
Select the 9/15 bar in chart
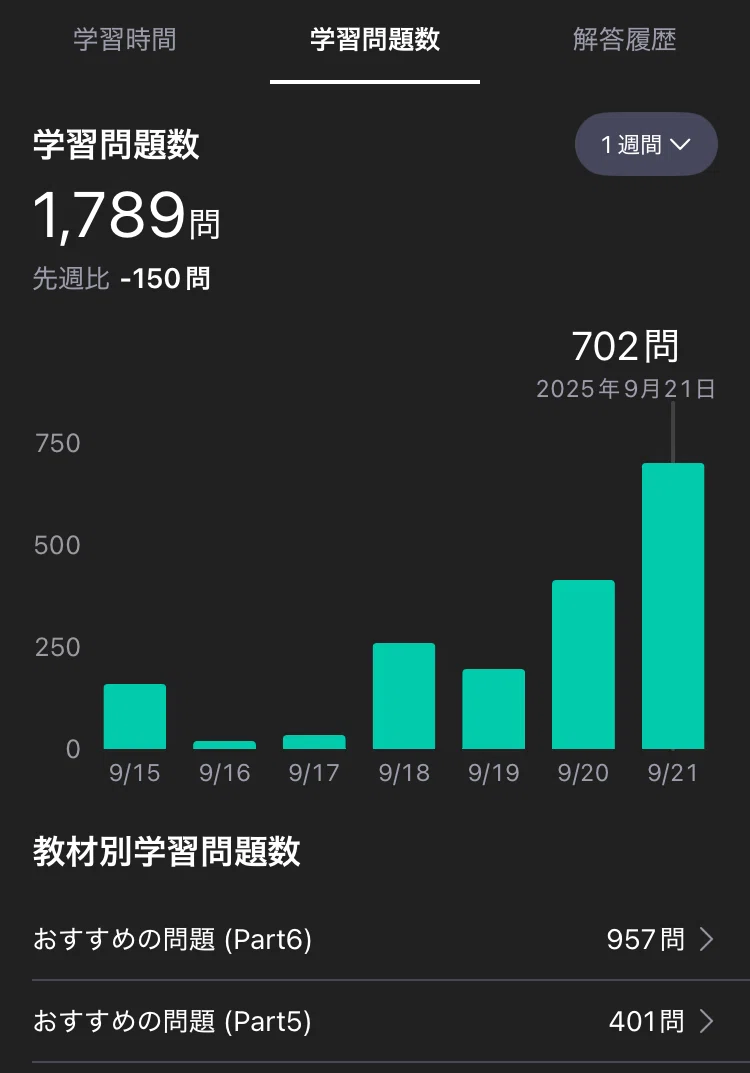(x=135, y=716)
